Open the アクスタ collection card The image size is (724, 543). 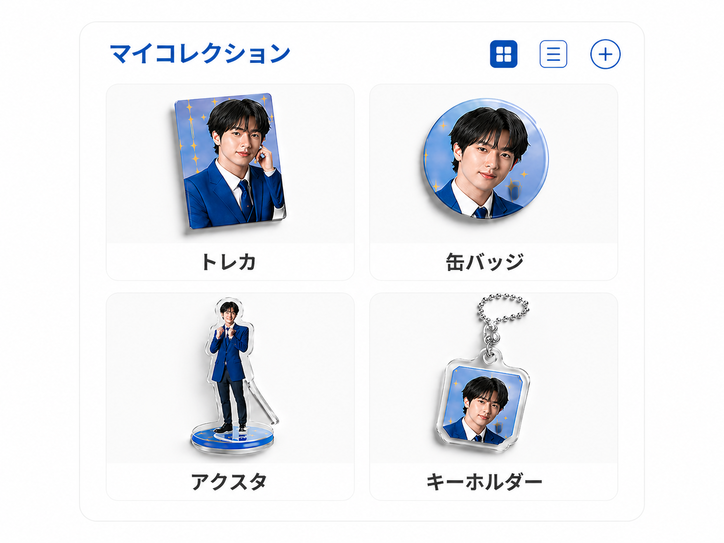(230, 396)
